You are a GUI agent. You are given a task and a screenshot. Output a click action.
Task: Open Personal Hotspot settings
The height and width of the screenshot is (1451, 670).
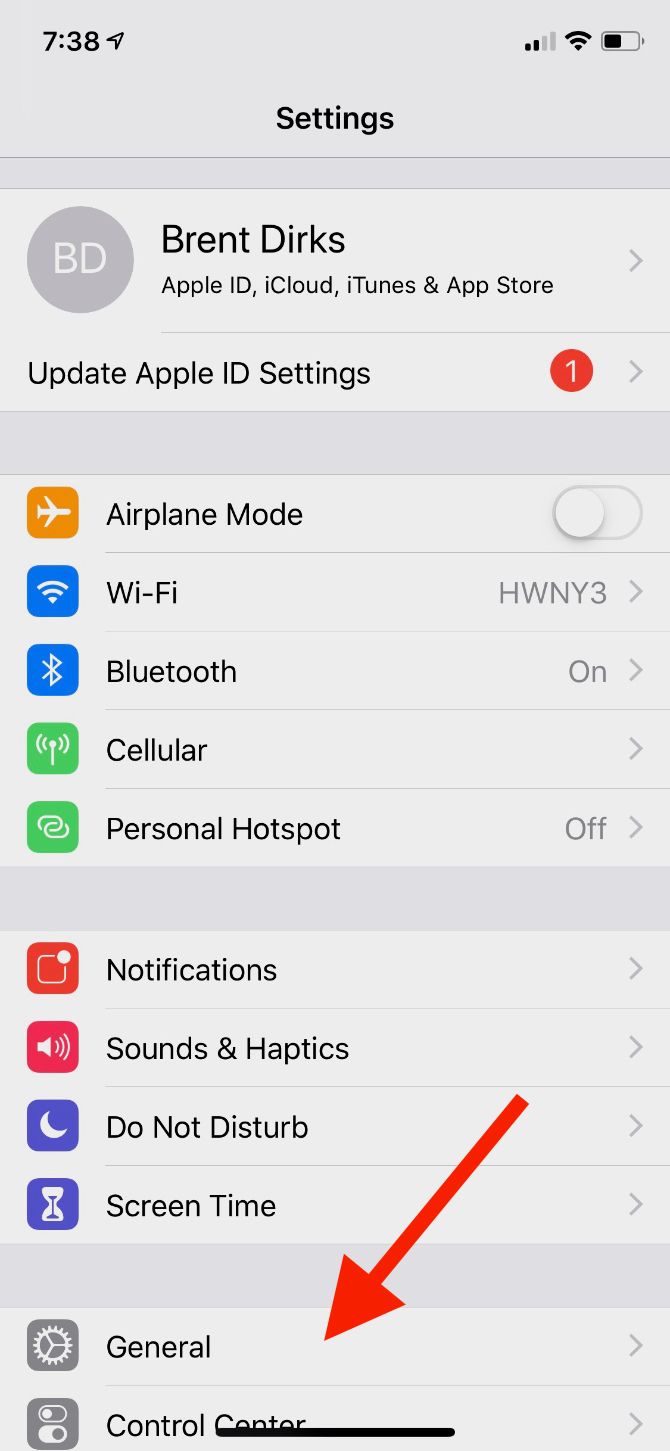pos(335,829)
